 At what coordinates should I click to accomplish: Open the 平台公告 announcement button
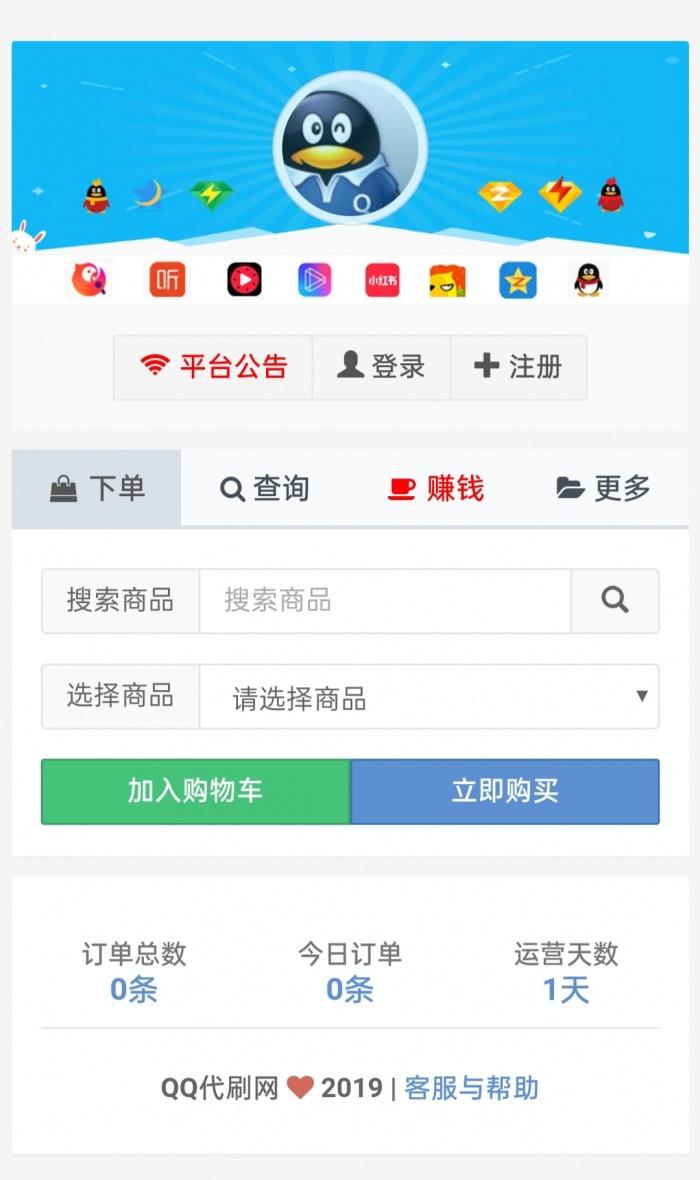pos(213,367)
